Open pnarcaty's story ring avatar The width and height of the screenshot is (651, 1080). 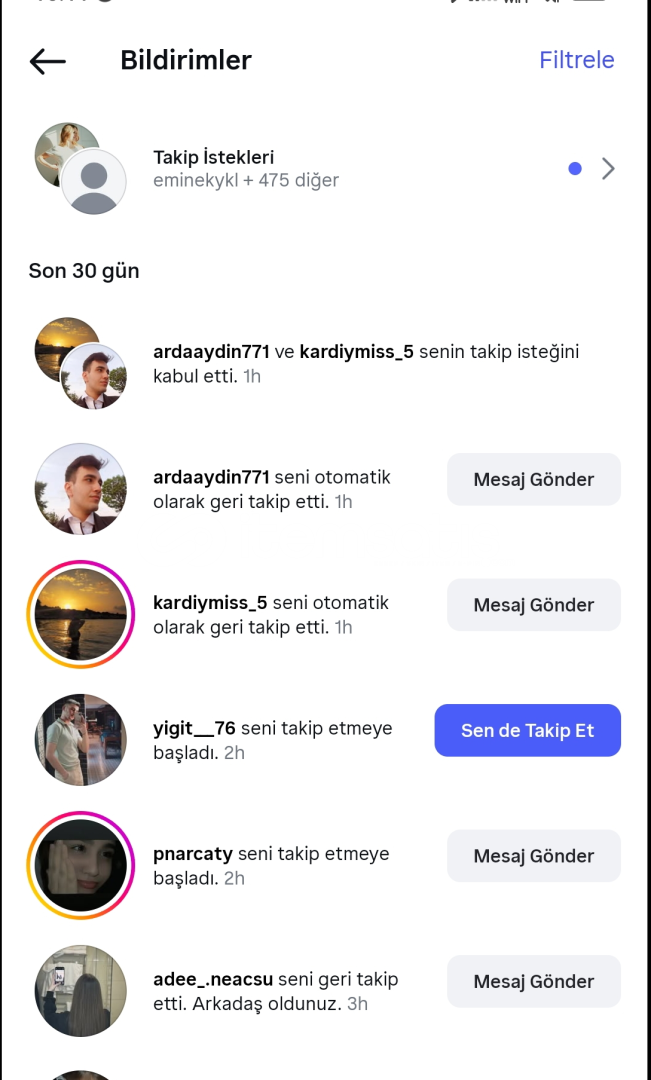tap(80, 865)
